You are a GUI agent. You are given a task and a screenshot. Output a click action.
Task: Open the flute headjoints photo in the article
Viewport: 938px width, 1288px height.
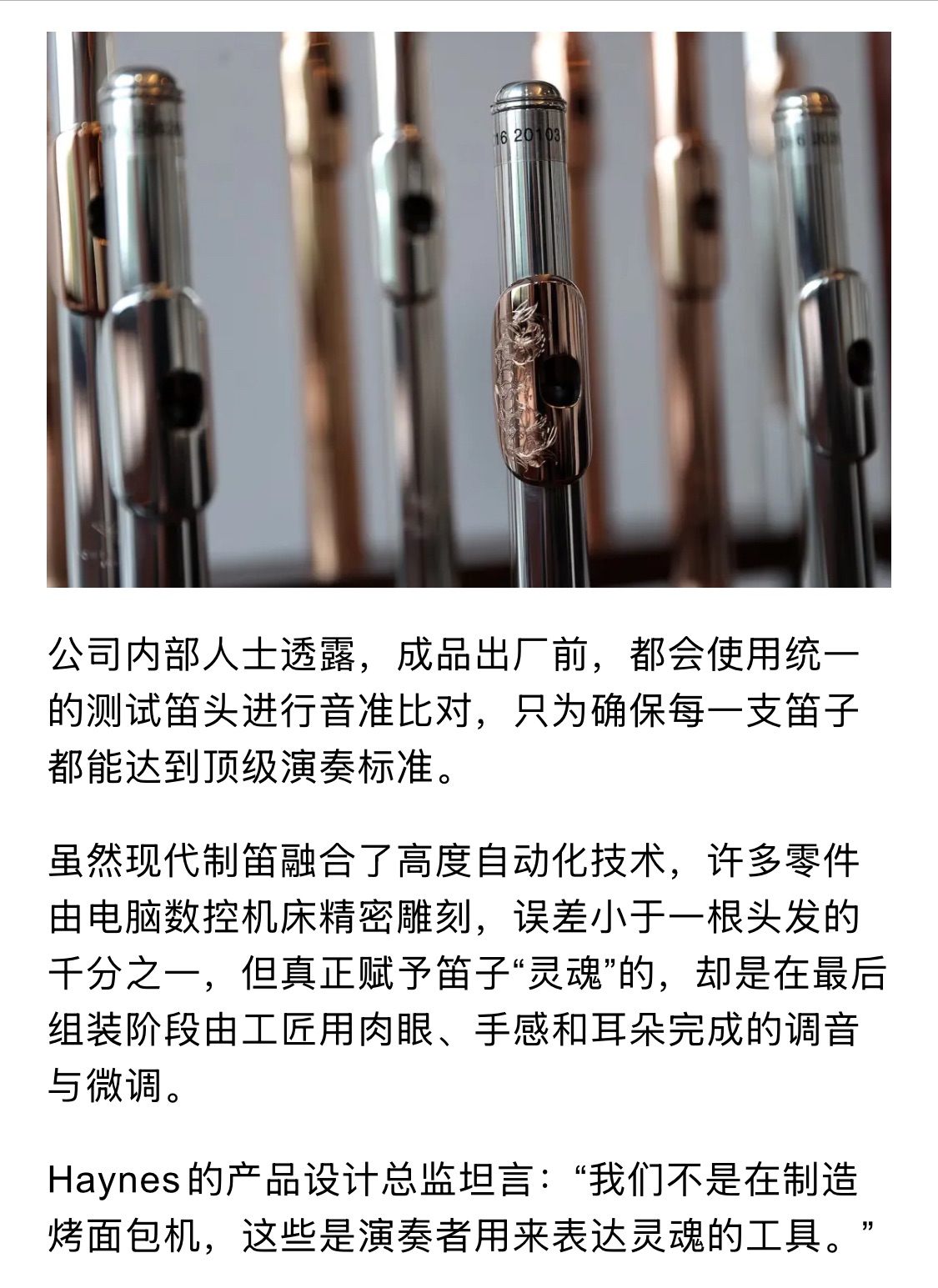[x=469, y=308]
